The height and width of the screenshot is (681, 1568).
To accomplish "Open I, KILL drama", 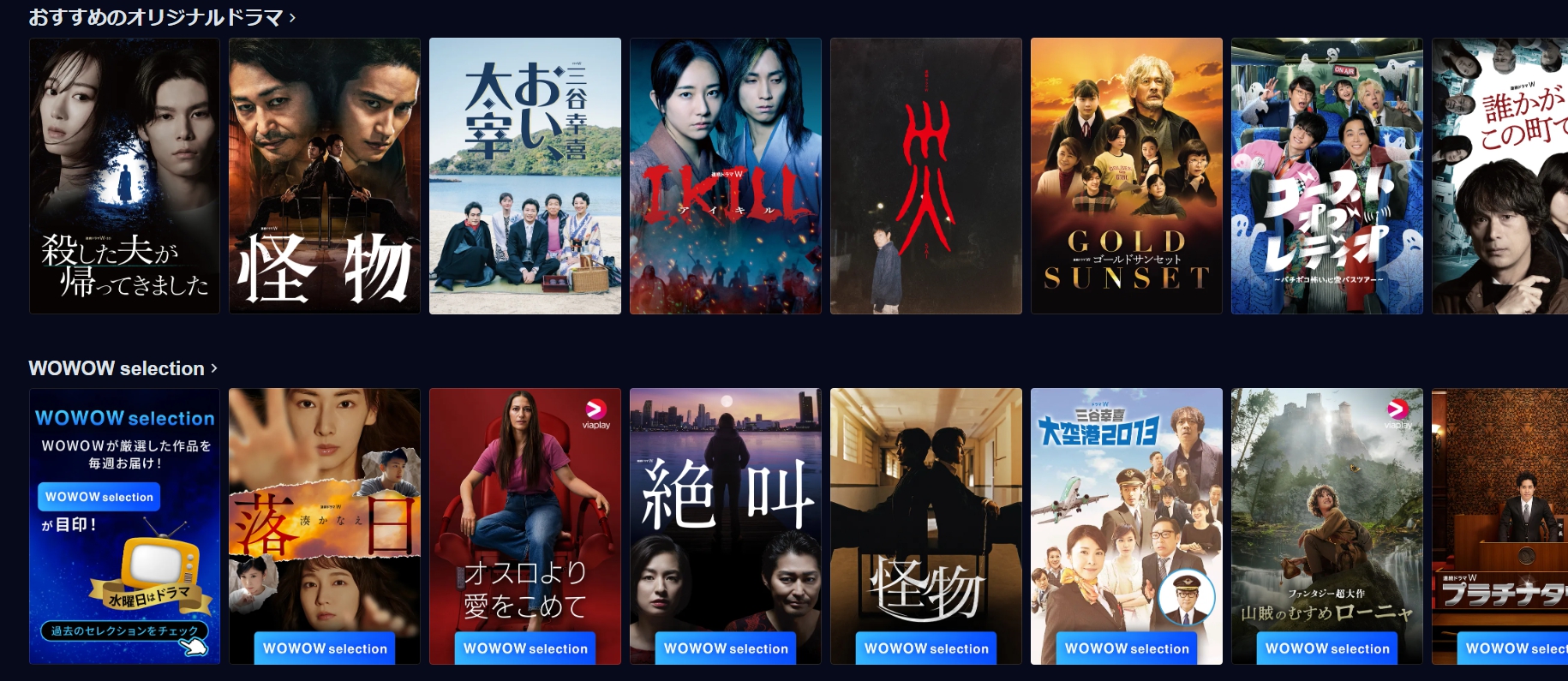I will point(725,176).
